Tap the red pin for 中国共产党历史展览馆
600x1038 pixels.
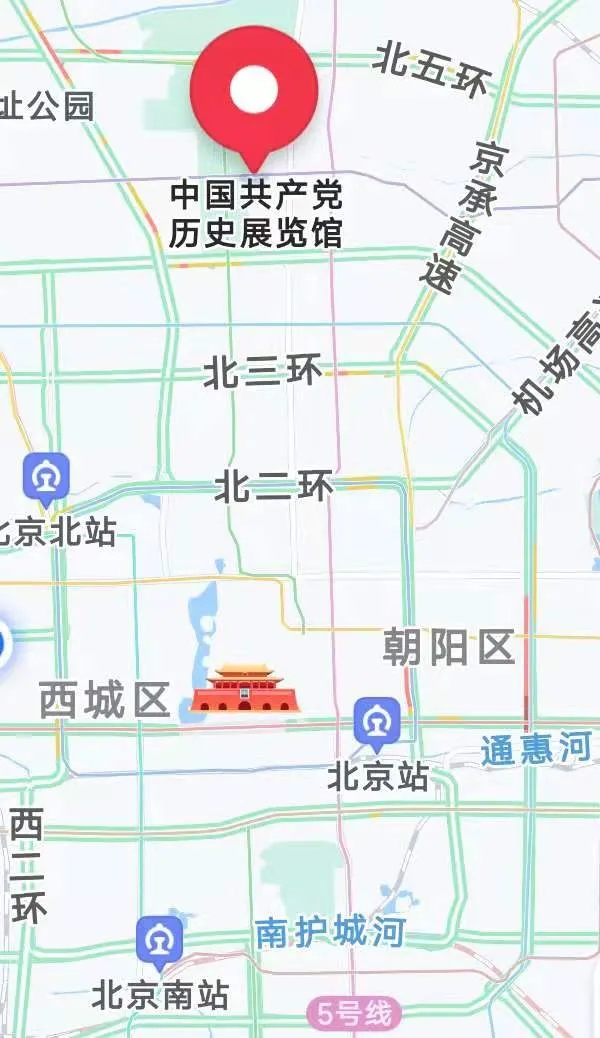(x=254, y=91)
